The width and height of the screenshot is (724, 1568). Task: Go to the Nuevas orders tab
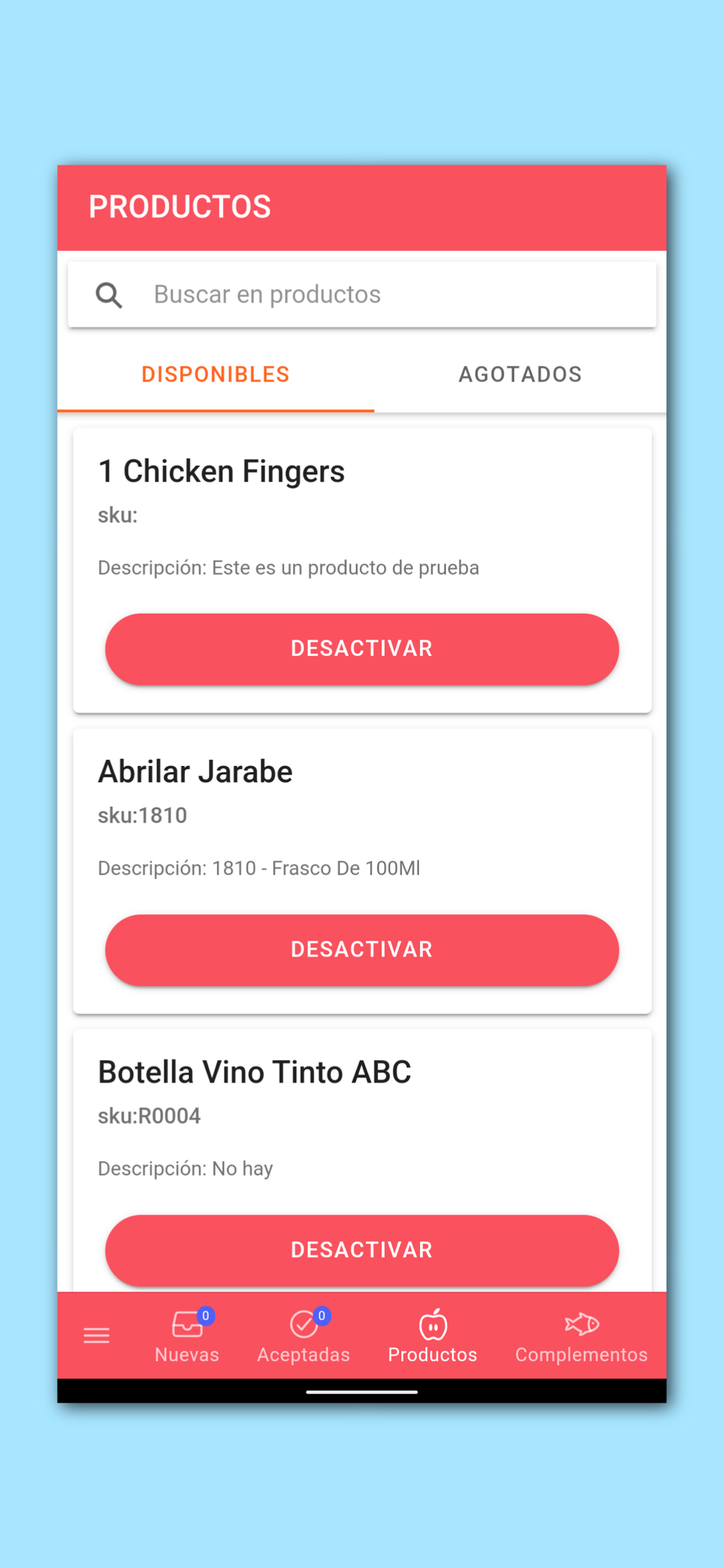186,1337
